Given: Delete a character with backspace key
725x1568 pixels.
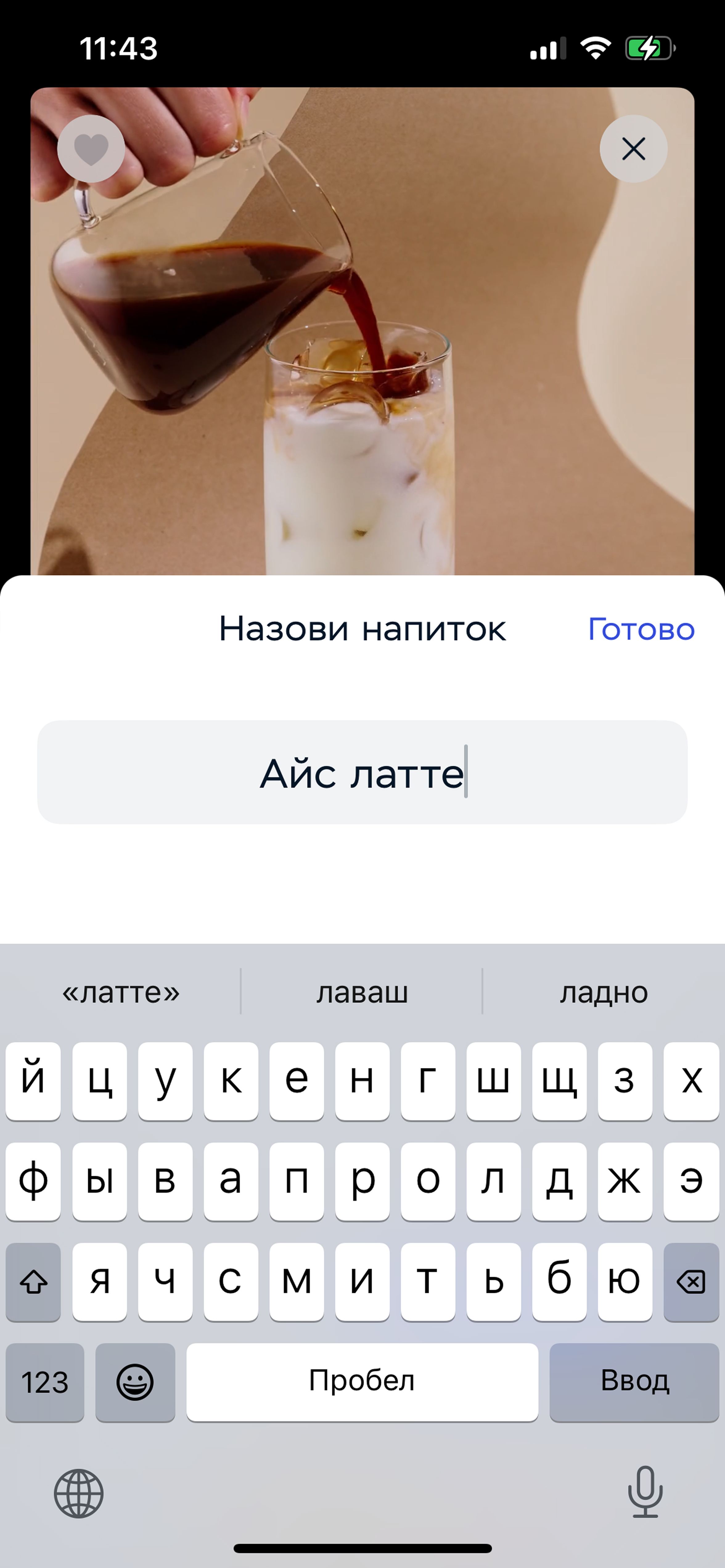Looking at the screenshot, I should tap(691, 1282).
